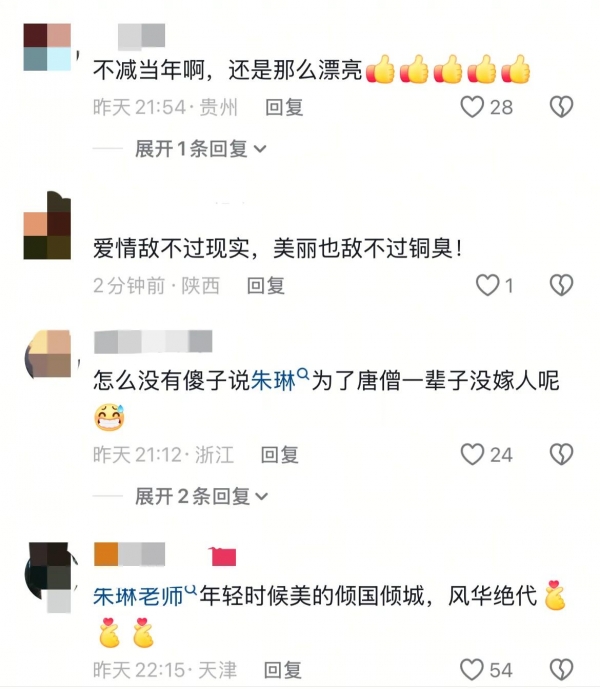
Task: Open the avatar of the 陕西 commenter
Action: point(47,227)
